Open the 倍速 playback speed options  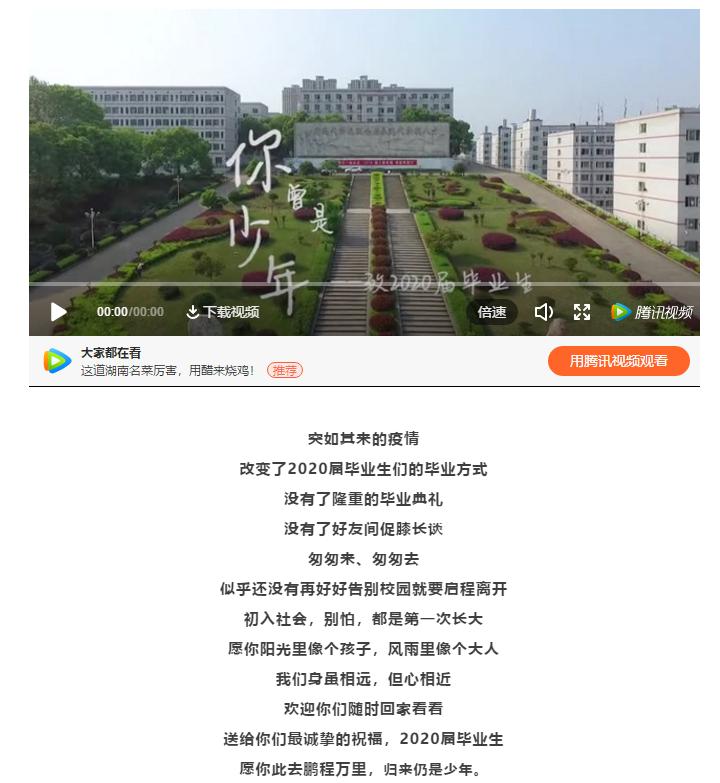pyautogui.click(x=492, y=312)
